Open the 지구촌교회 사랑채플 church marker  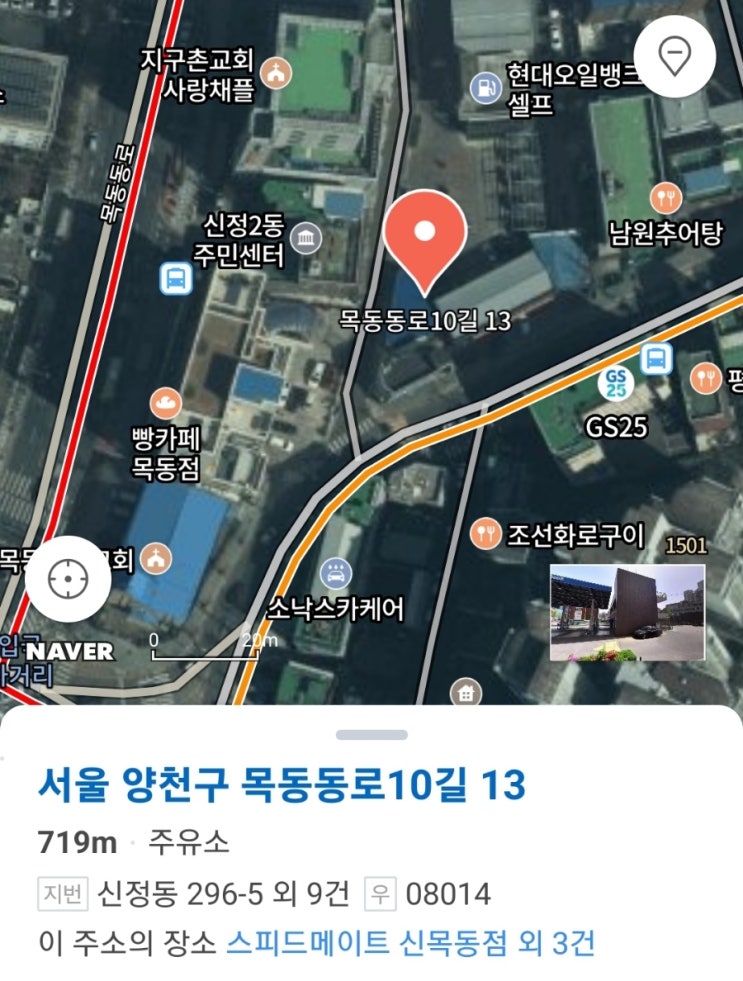click(276, 73)
